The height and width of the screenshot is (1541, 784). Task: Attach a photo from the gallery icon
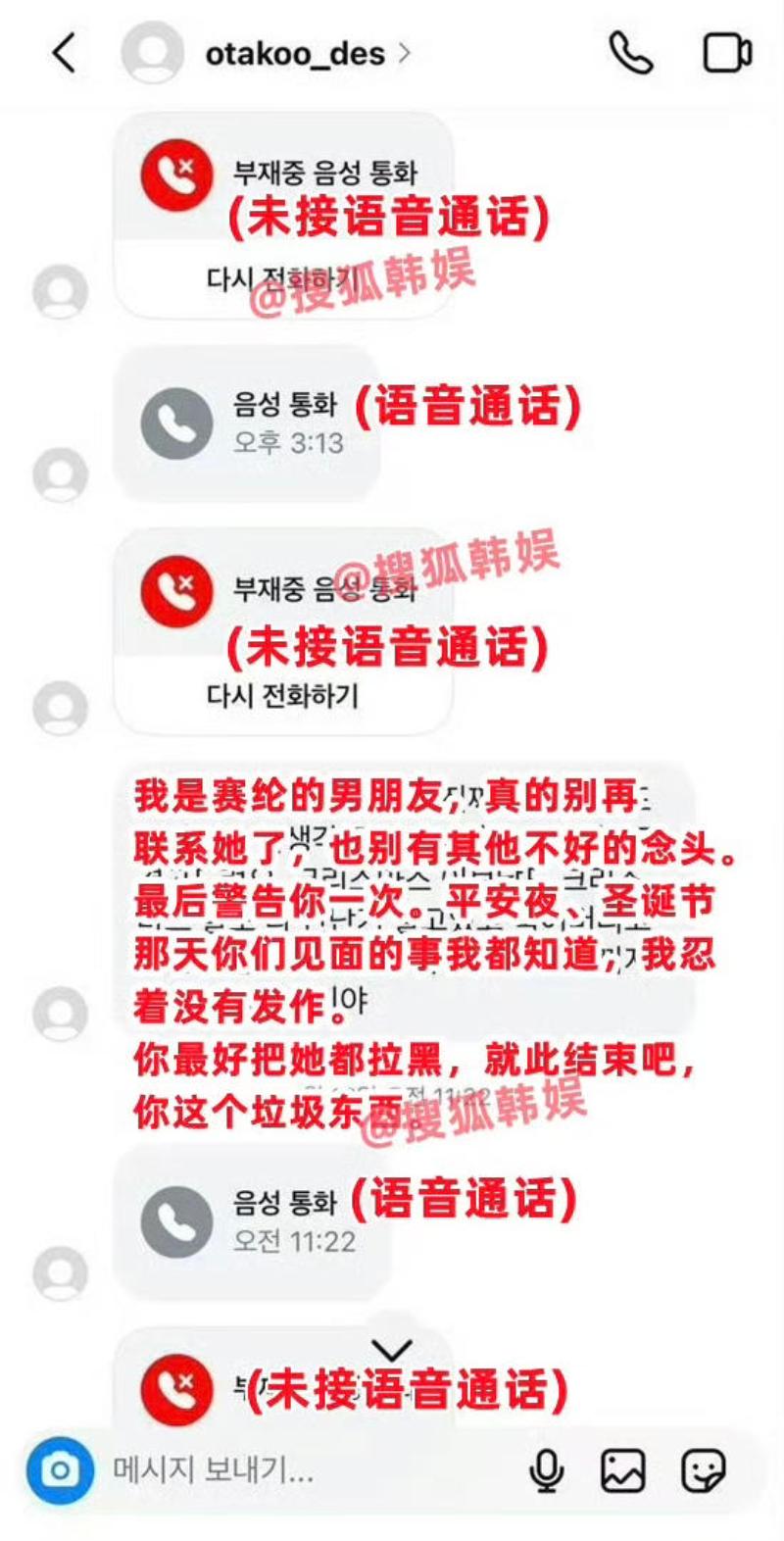[623, 1470]
